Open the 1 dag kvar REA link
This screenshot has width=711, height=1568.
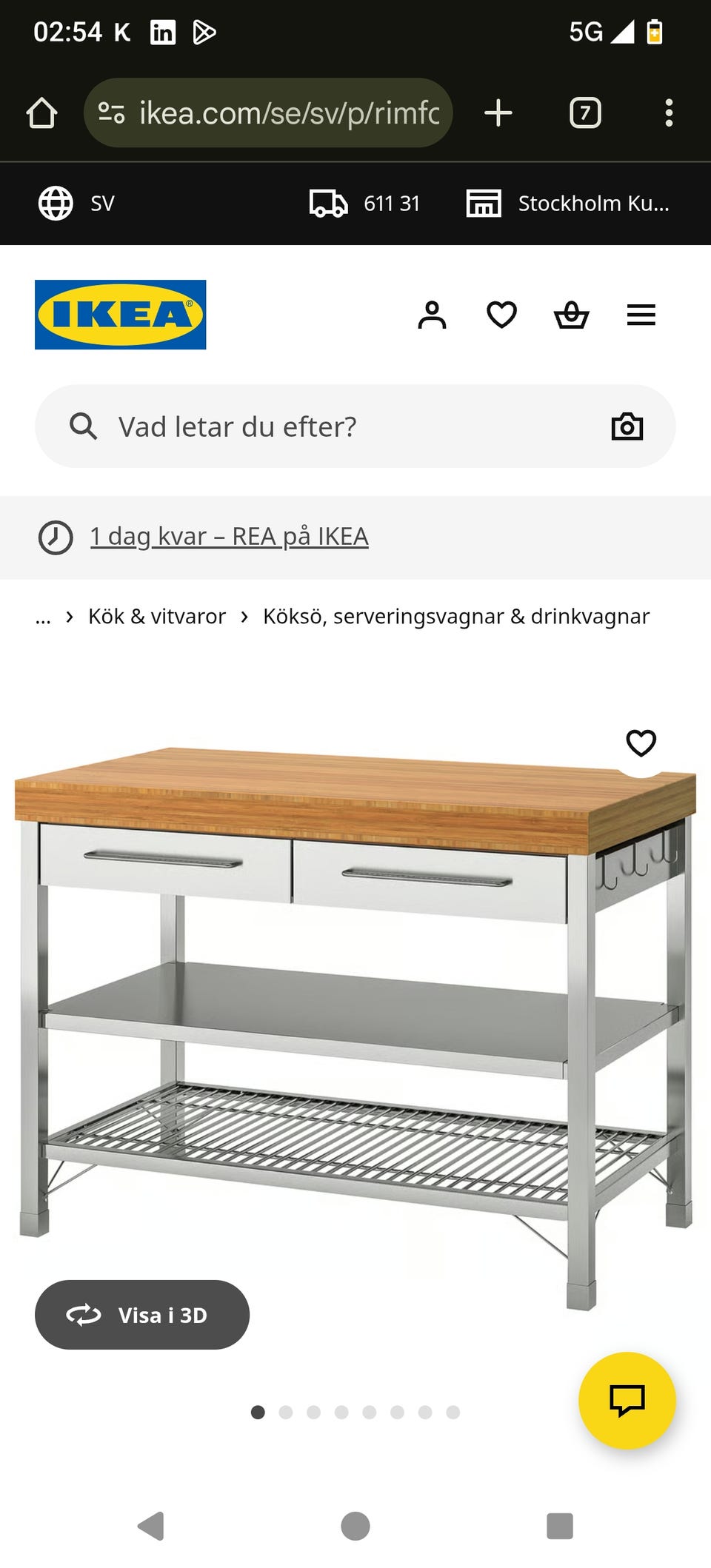(229, 535)
